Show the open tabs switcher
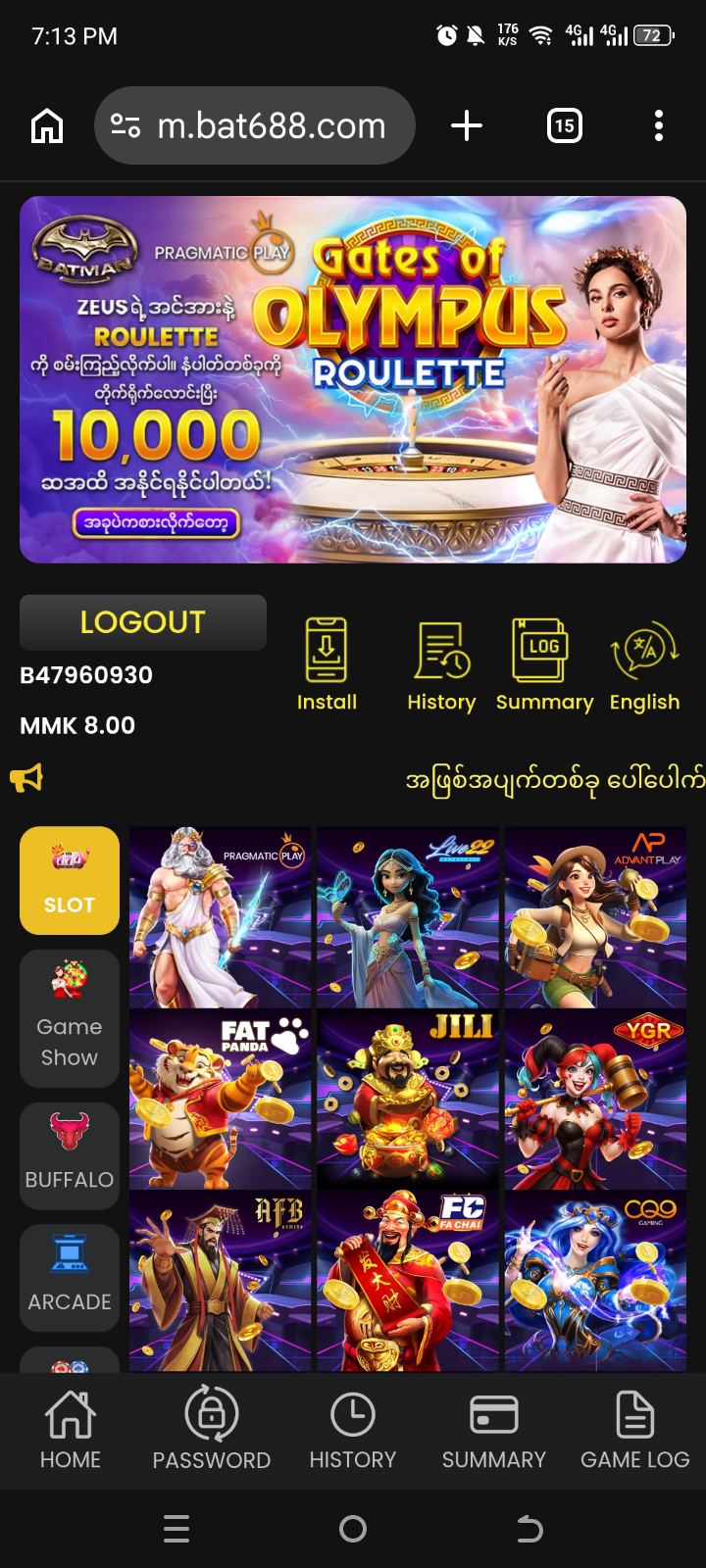 pos(564,125)
